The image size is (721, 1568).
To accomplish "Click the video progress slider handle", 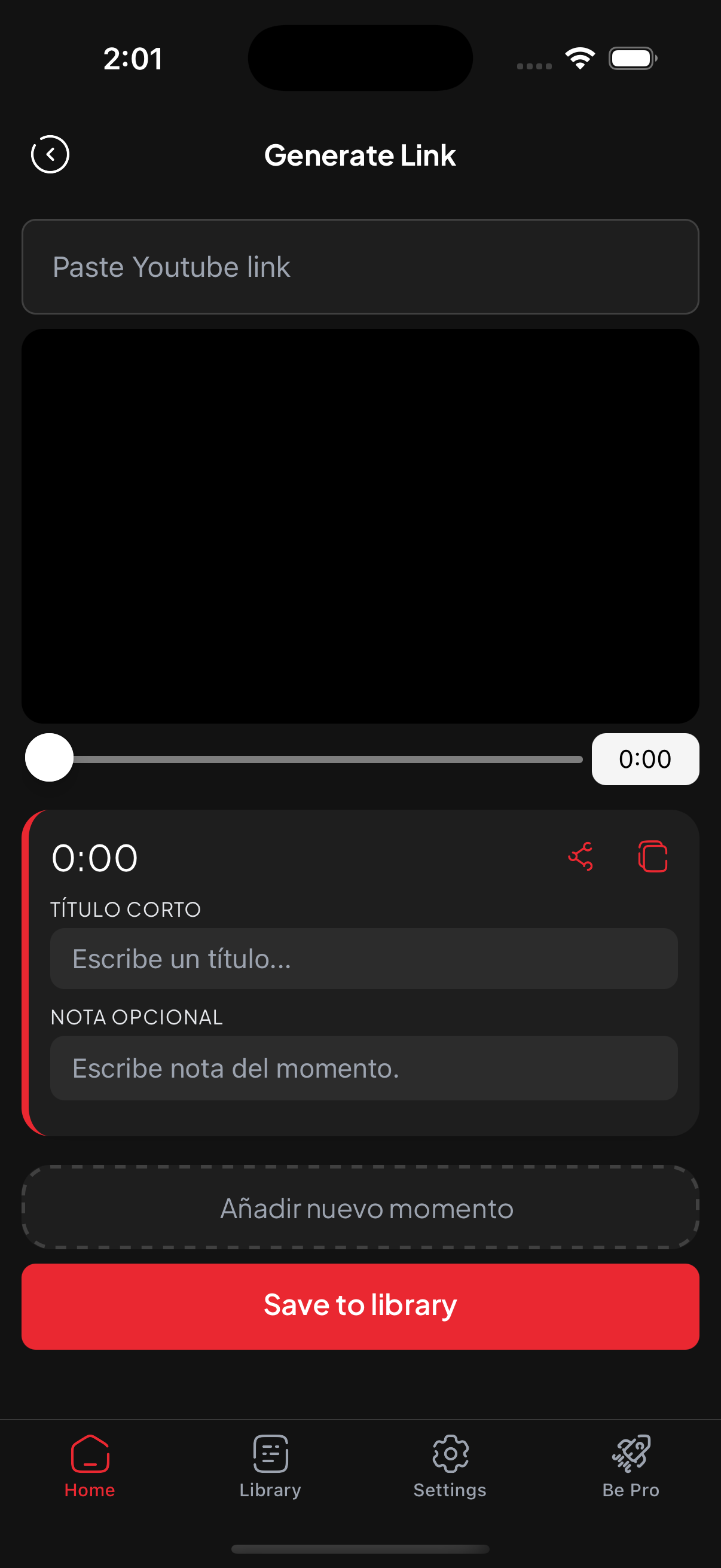I will point(48,758).
